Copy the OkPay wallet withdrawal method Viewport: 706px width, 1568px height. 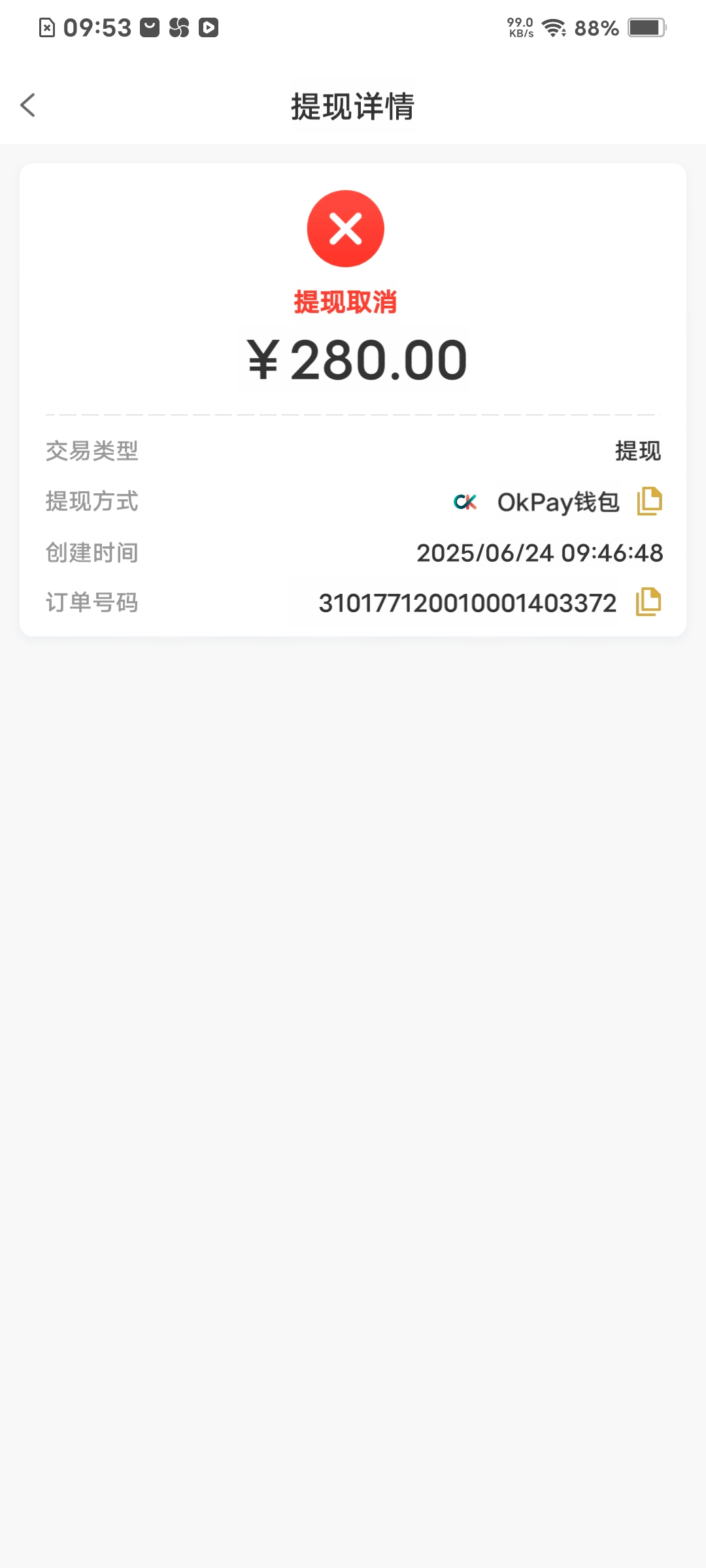coord(649,501)
